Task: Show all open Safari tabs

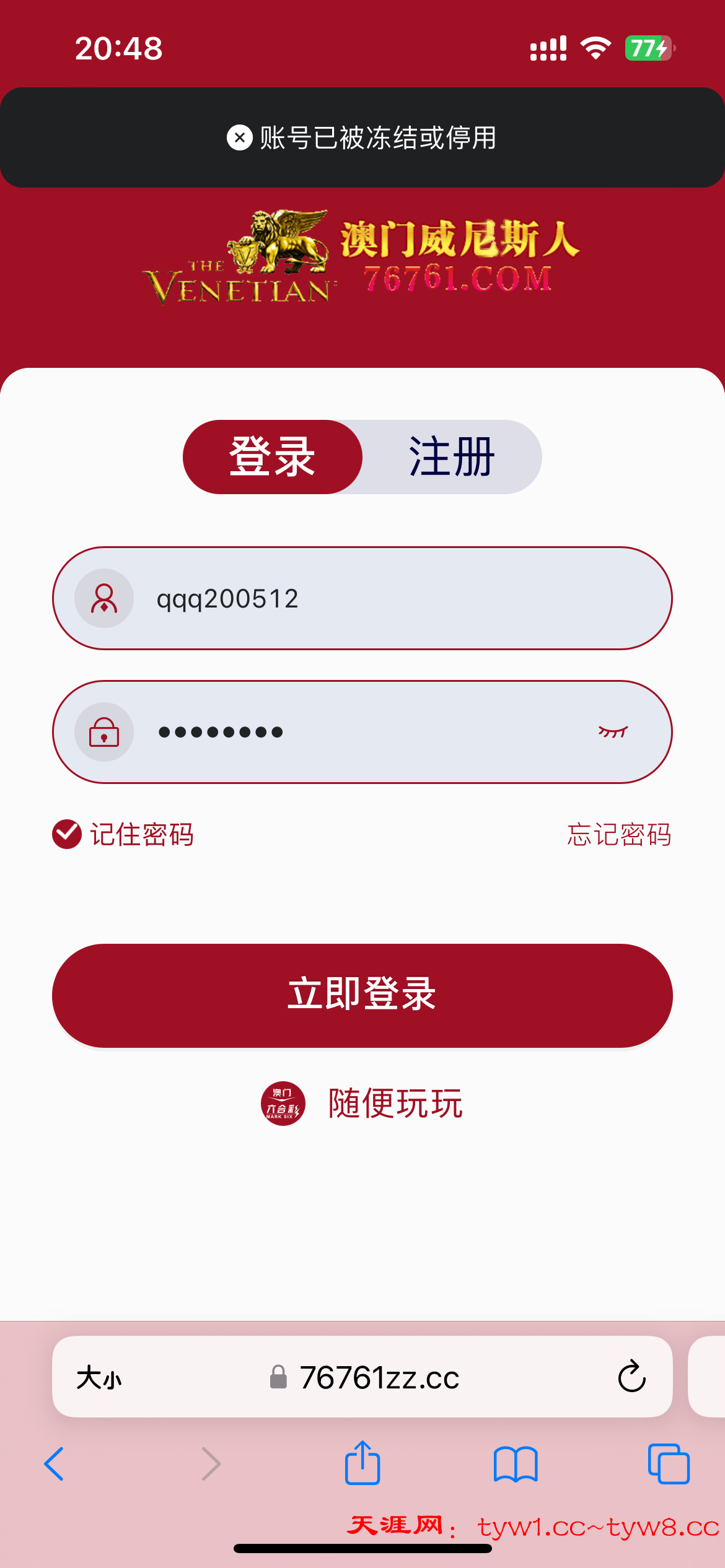Action: pyautogui.click(x=669, y=1464)
